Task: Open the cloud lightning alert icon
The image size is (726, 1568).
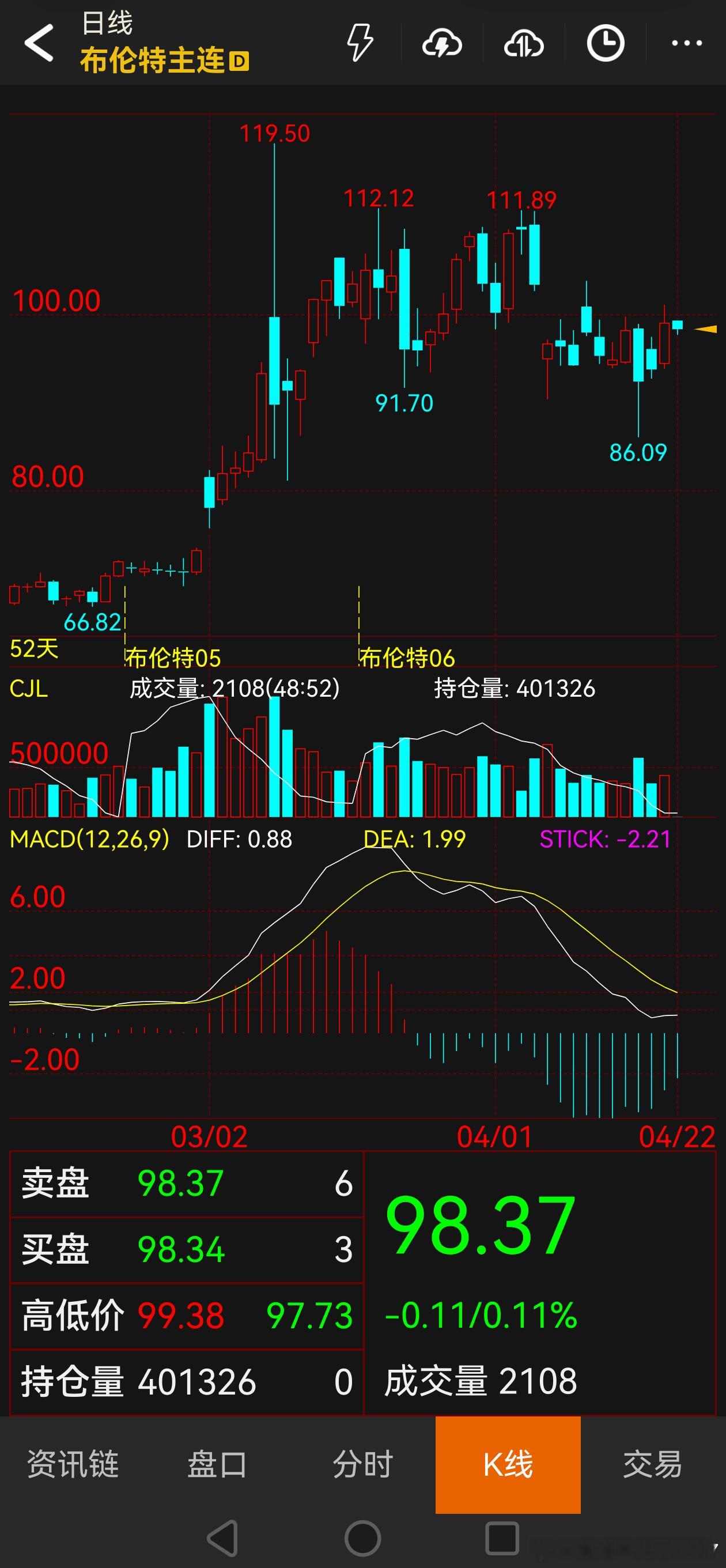Action: click(x=441, y=44)
